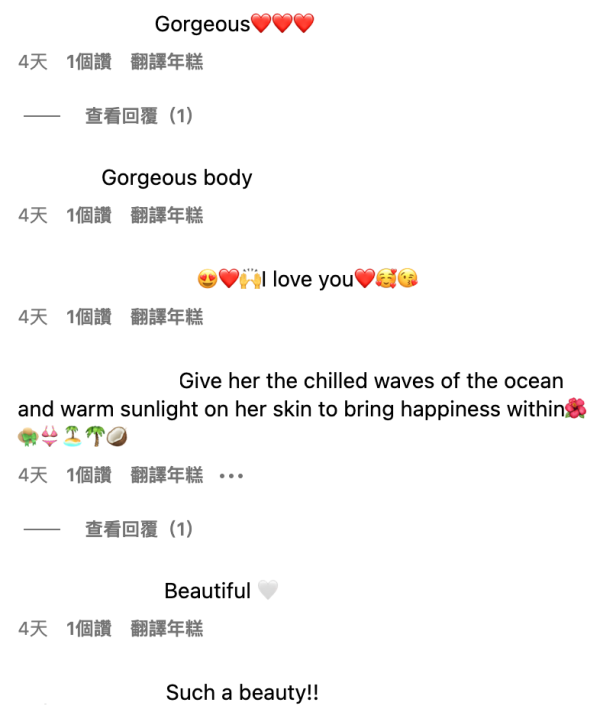
Task: Open more options on the ocean waves comment
Action: click(x=231, y=476)
